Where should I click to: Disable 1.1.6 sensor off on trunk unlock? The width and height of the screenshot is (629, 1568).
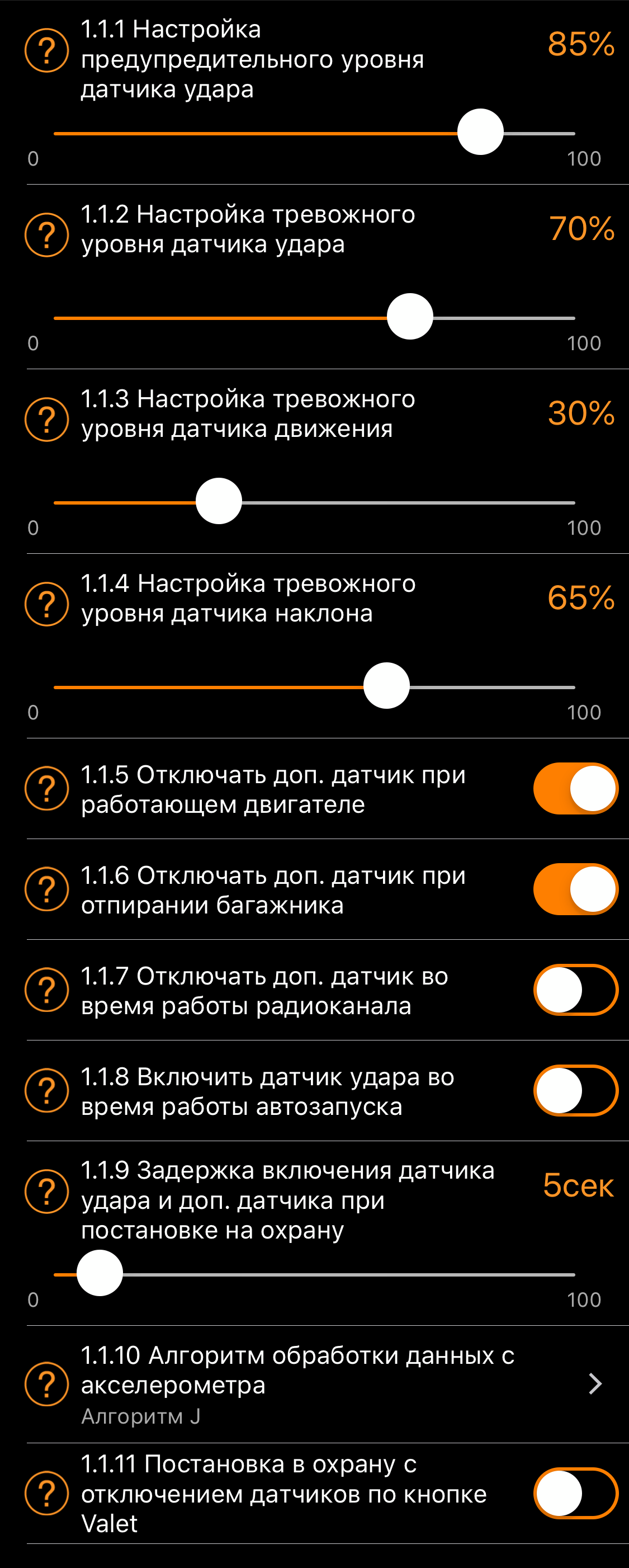(x=575, y=889)
